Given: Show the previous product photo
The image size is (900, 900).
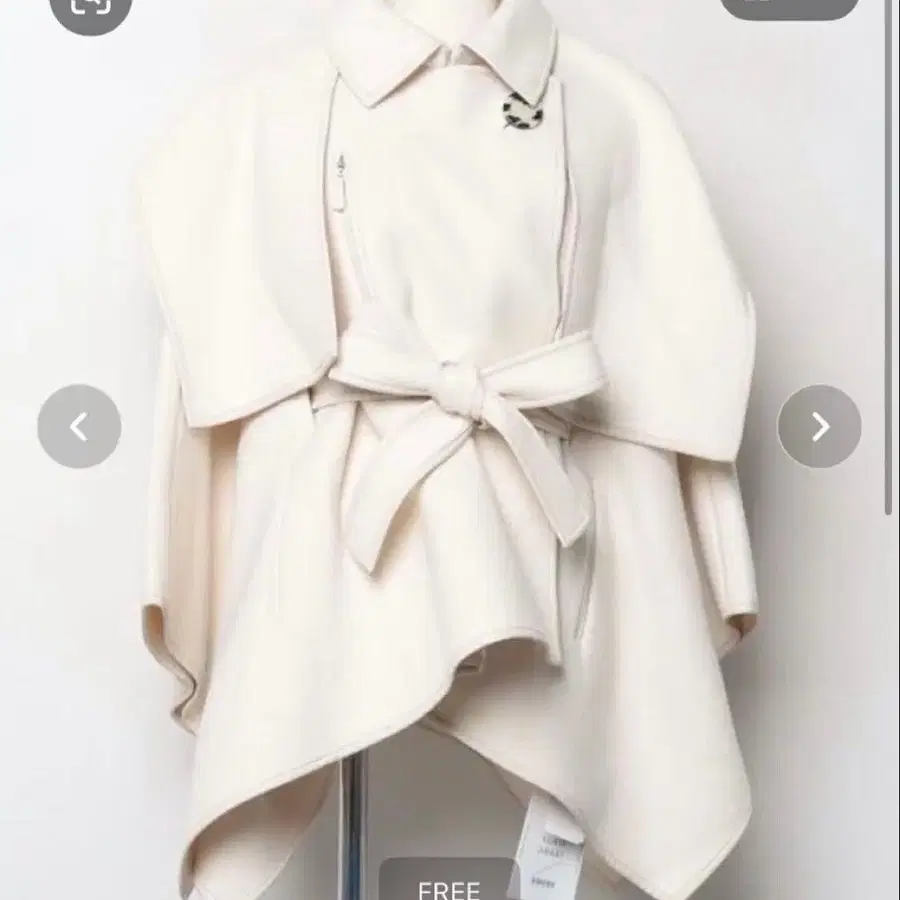Looking at the screenshot, I should coord(79,427).
